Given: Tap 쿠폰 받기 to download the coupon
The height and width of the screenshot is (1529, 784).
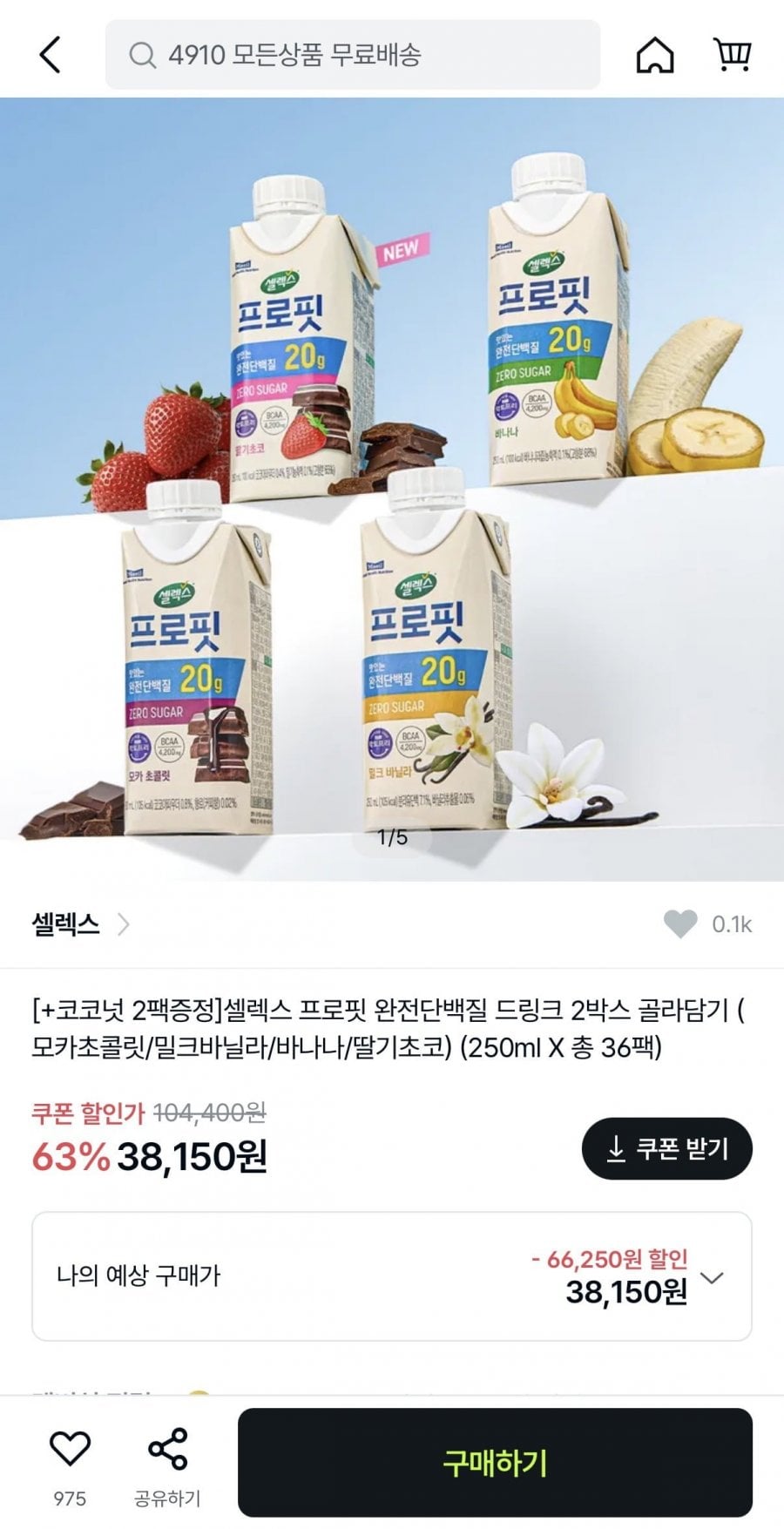Looking at the screenshot, I should pos(666,1148).
